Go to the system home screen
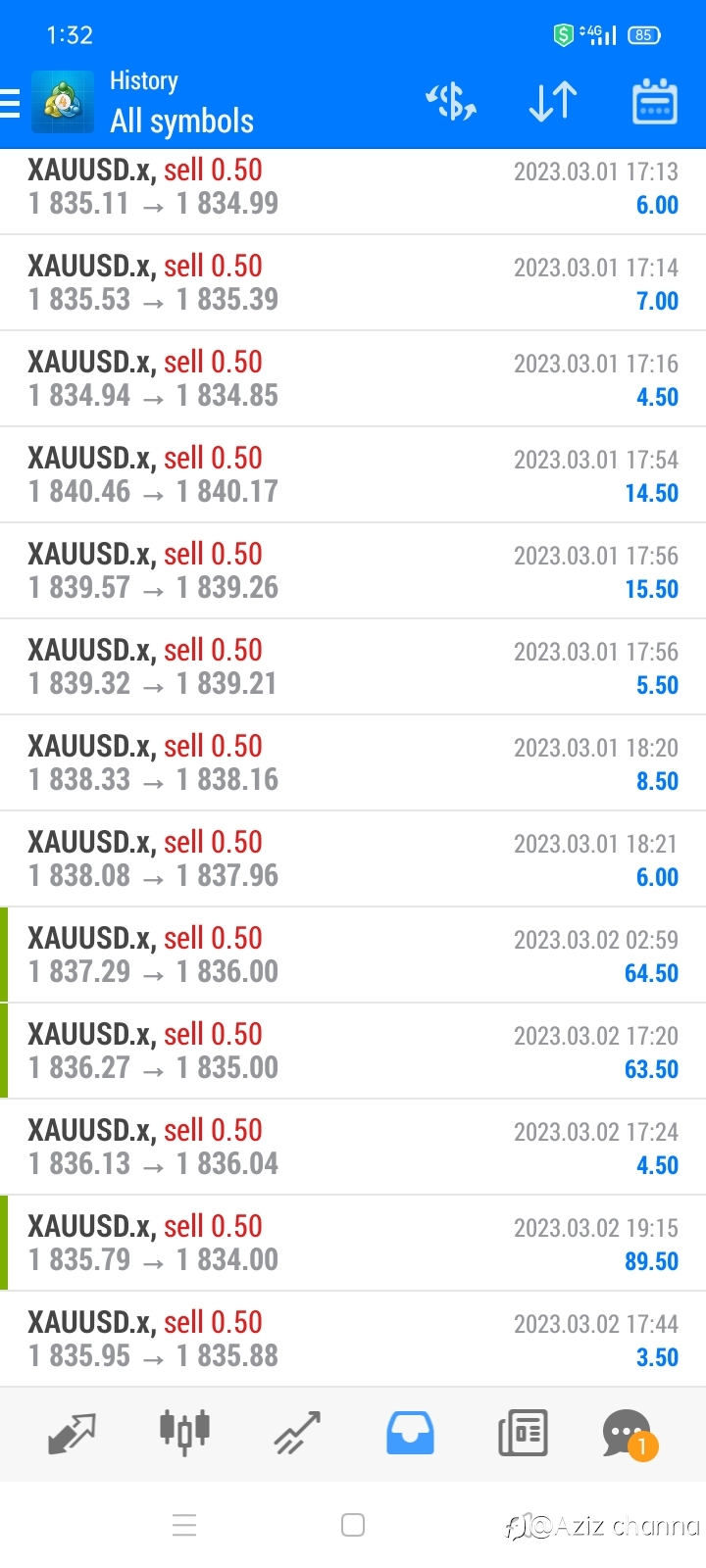The image size is (706, 1568). 353,1525
